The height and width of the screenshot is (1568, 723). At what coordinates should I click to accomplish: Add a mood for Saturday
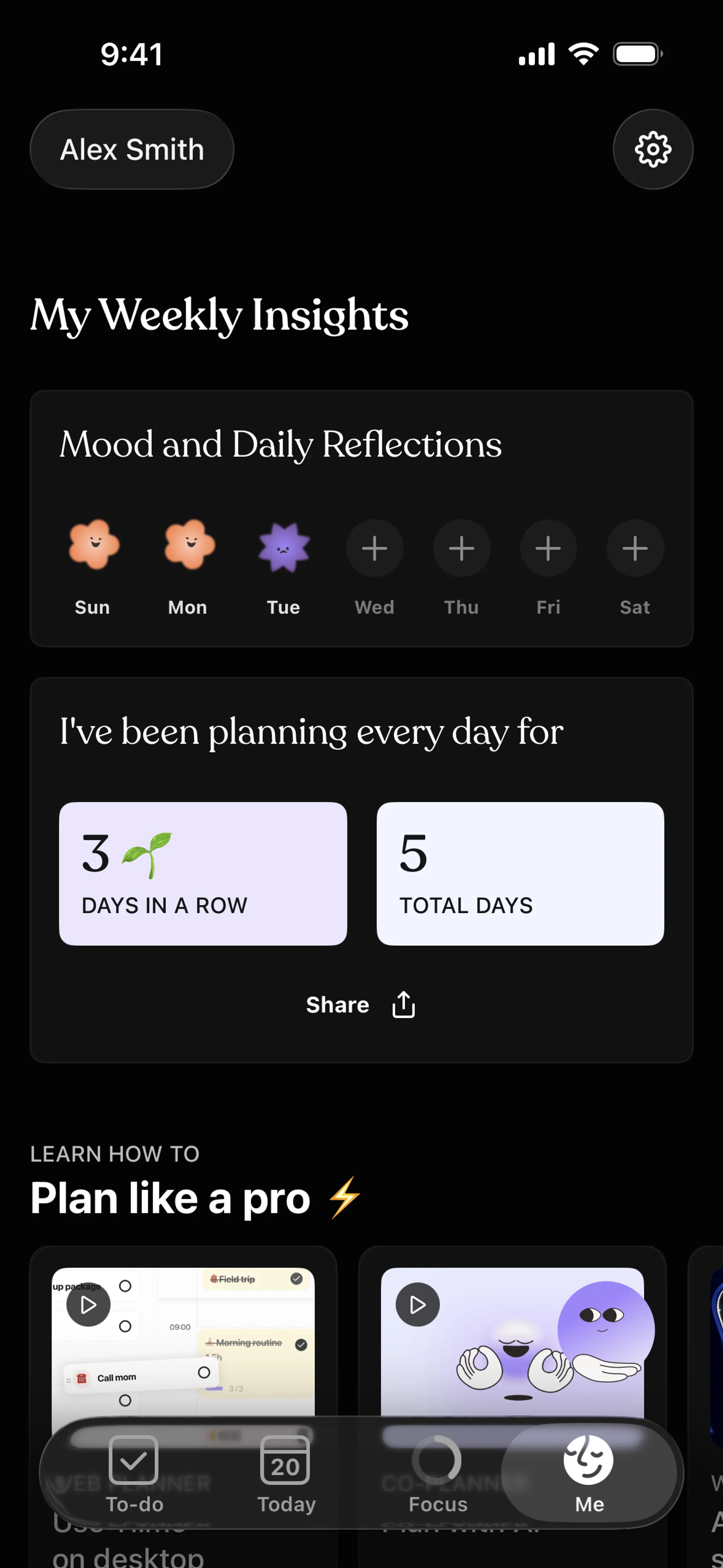point(635,549)
